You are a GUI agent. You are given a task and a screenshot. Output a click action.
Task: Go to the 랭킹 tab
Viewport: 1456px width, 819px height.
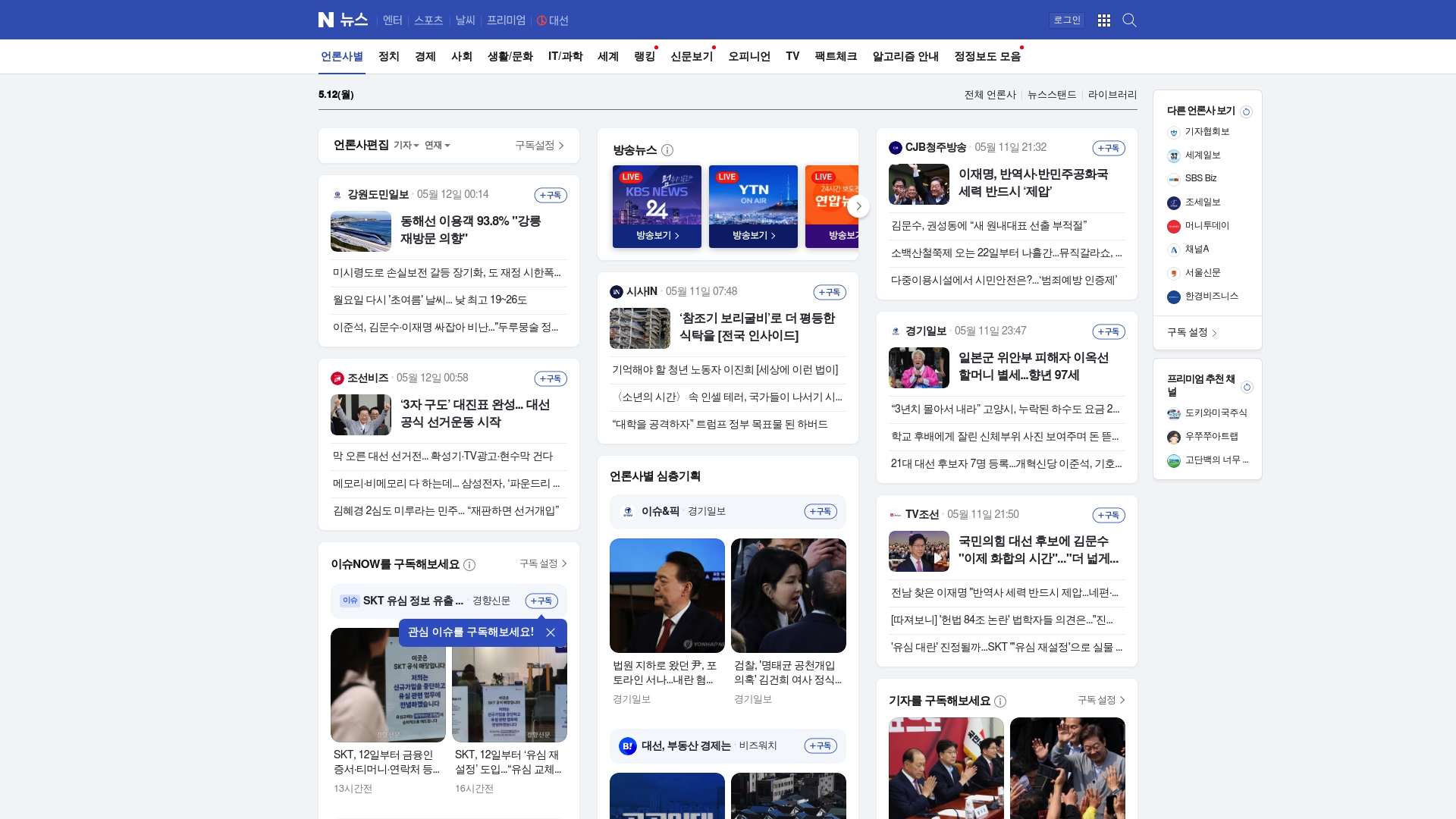pyautogui.click(x=645, y=57)
